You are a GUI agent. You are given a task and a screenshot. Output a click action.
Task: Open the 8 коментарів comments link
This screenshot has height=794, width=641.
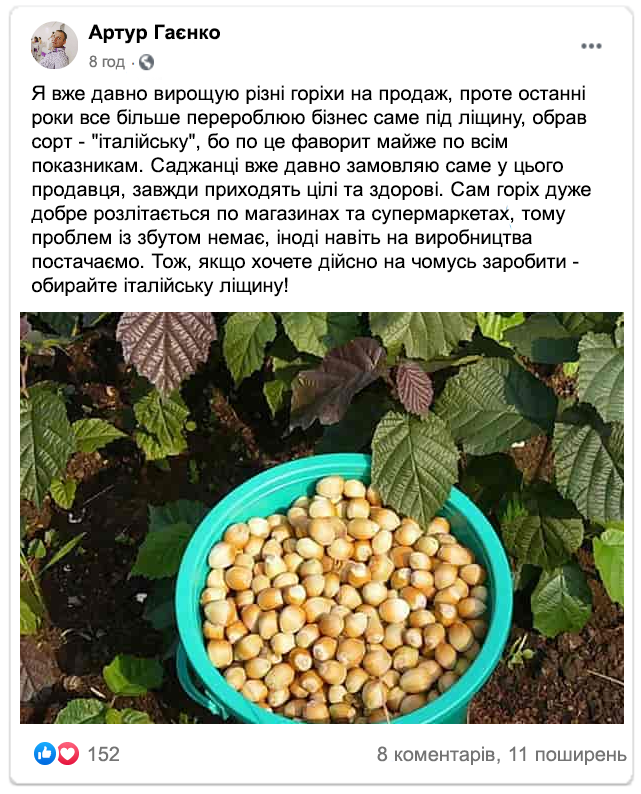[x=434, y=755]
